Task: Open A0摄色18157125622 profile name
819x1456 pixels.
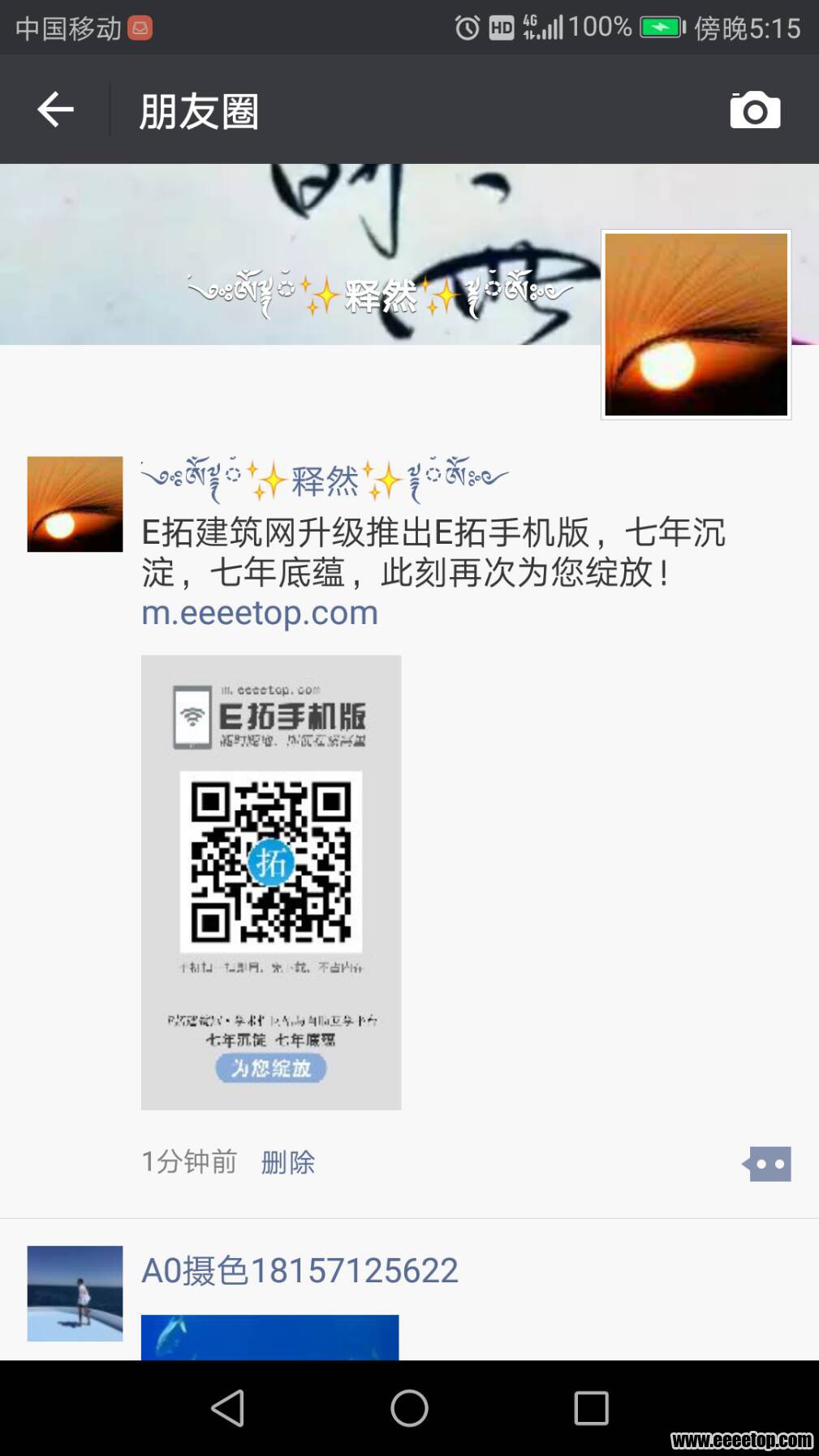Action: pyautogui.click(x=300, y=1270)
